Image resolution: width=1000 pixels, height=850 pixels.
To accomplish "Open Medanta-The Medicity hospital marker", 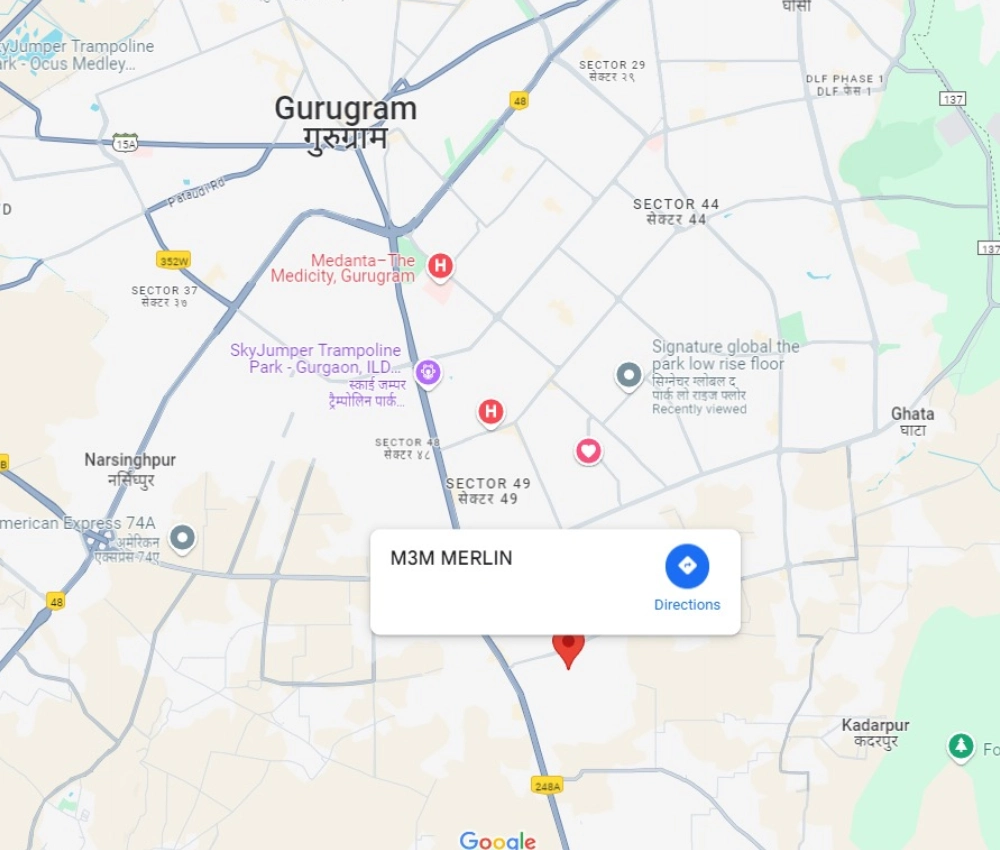I will 439,266.
